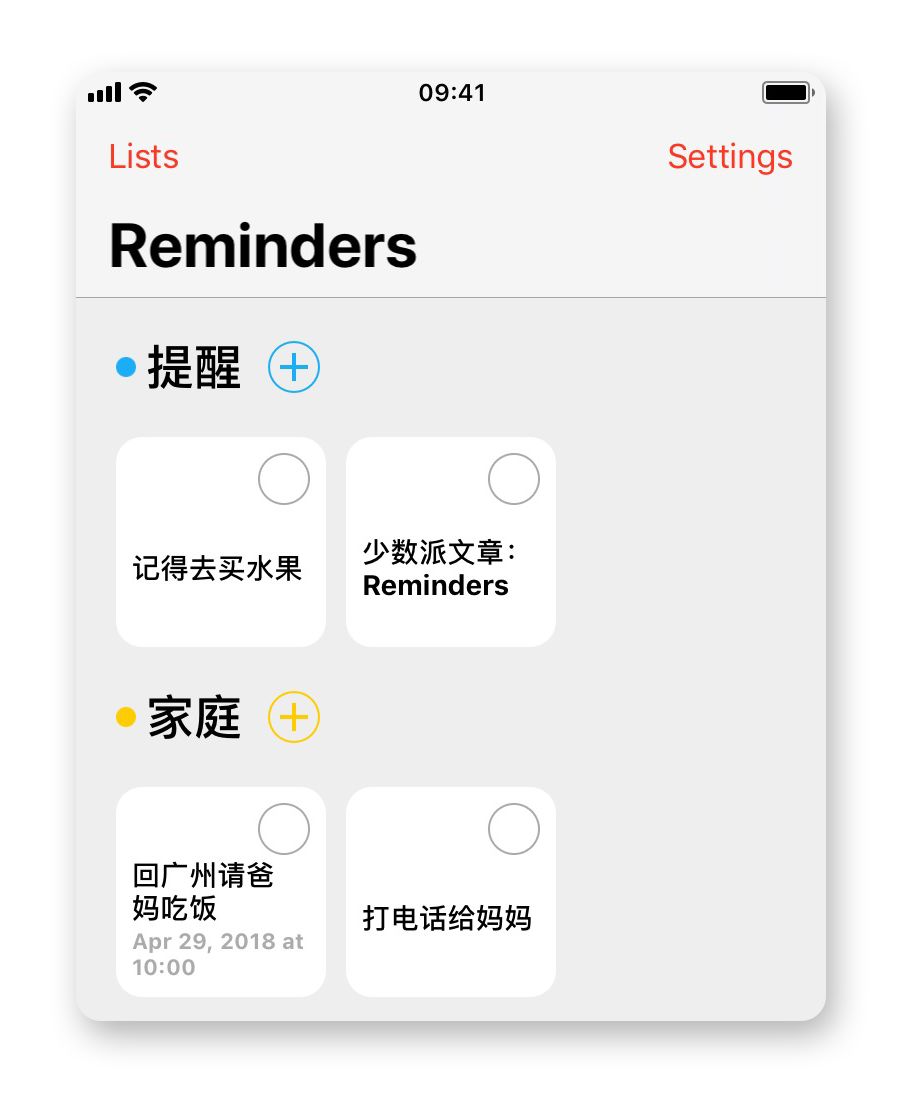This screenshot has width=902, height=1093.
Task: Add a reminder to the 提醒 list
Action: 294,368
